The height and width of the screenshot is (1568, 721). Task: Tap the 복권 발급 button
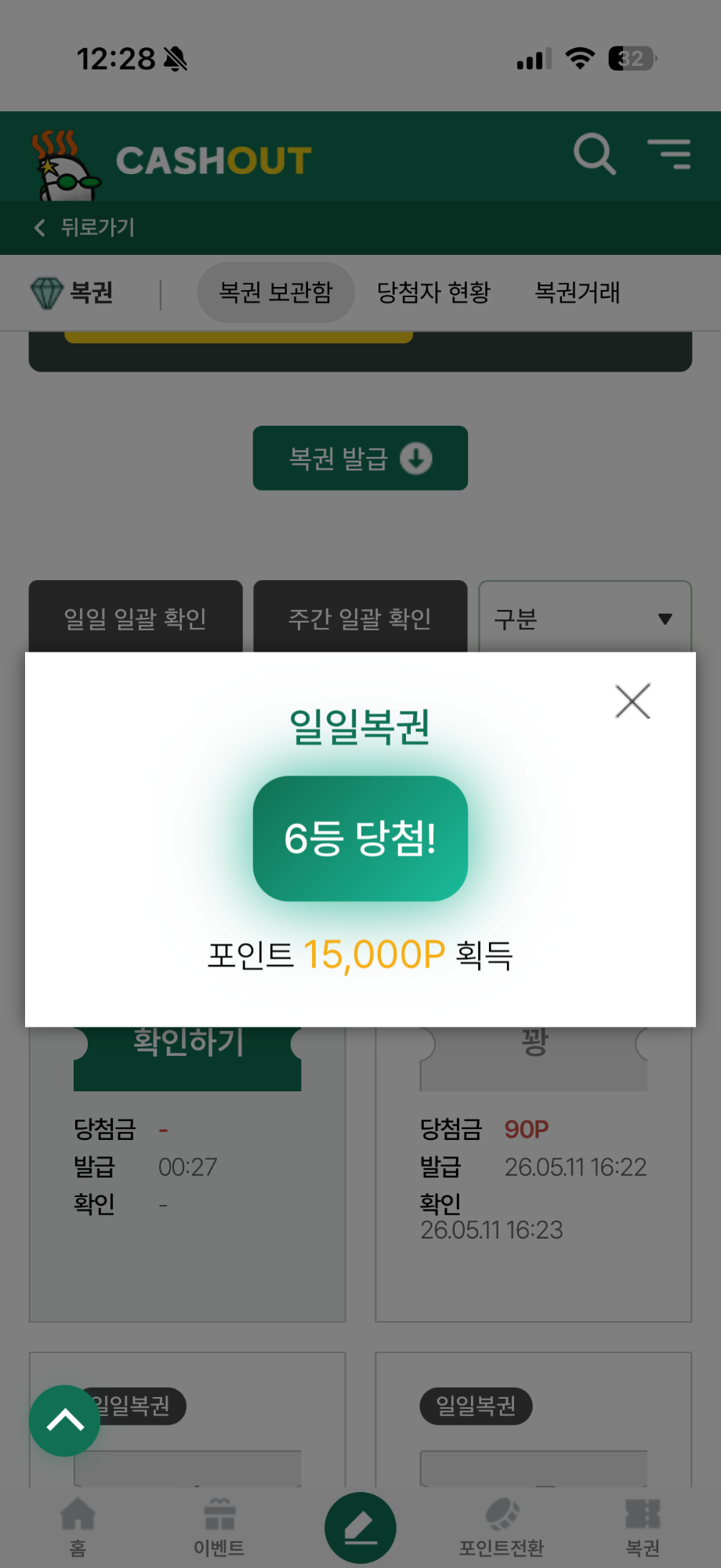click(360, 458)
